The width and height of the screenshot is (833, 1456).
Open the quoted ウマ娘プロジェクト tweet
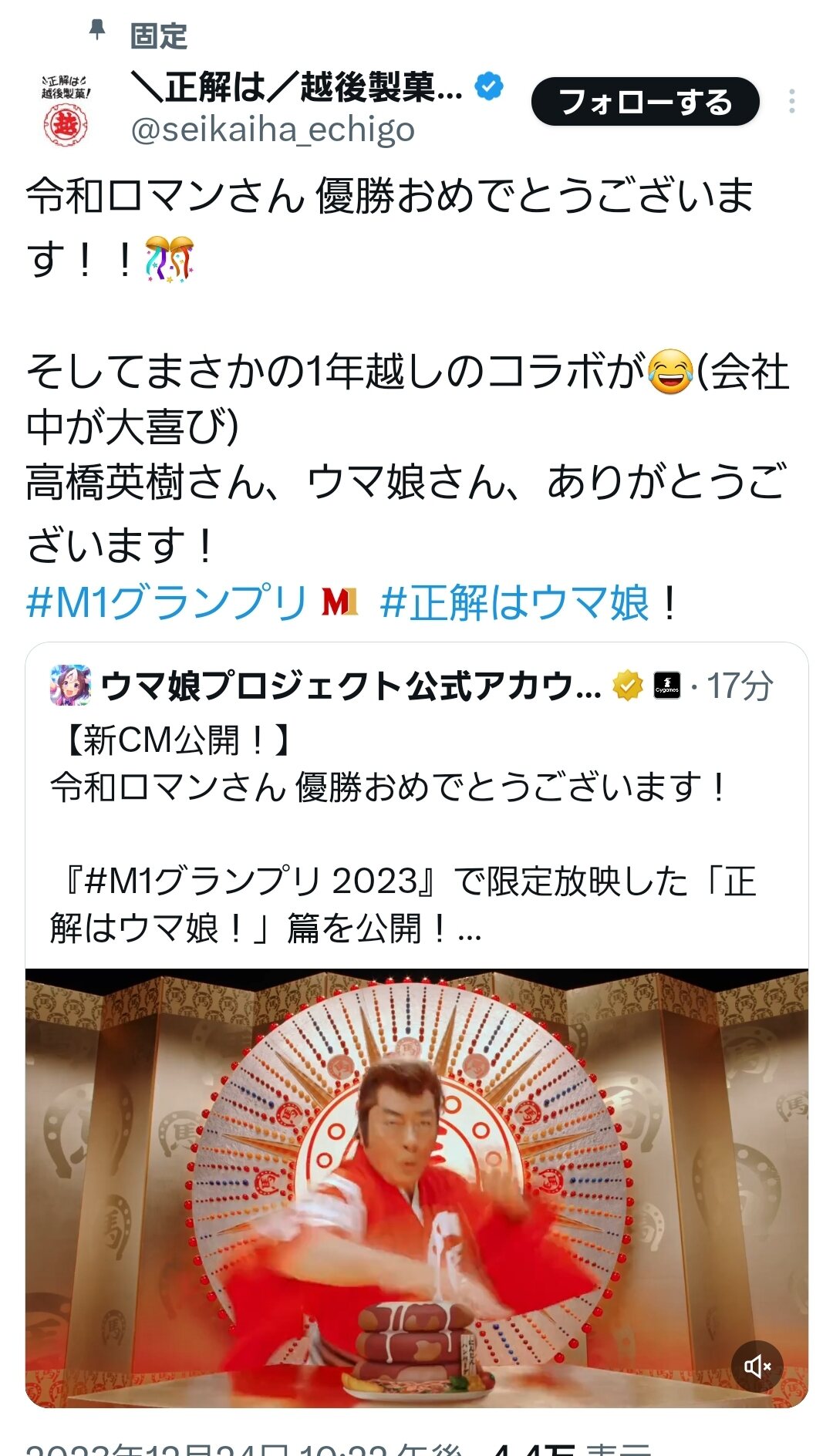(x=416, y=833)
